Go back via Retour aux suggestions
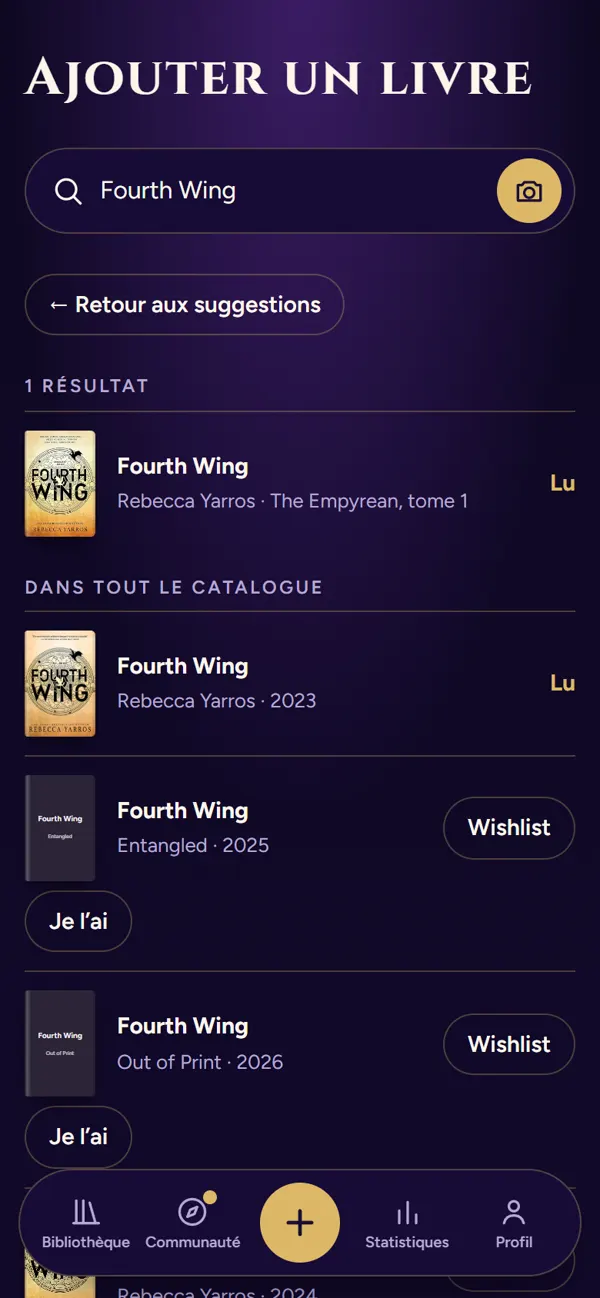This screenshot has height=1298, width=600. tap(184, 305)
